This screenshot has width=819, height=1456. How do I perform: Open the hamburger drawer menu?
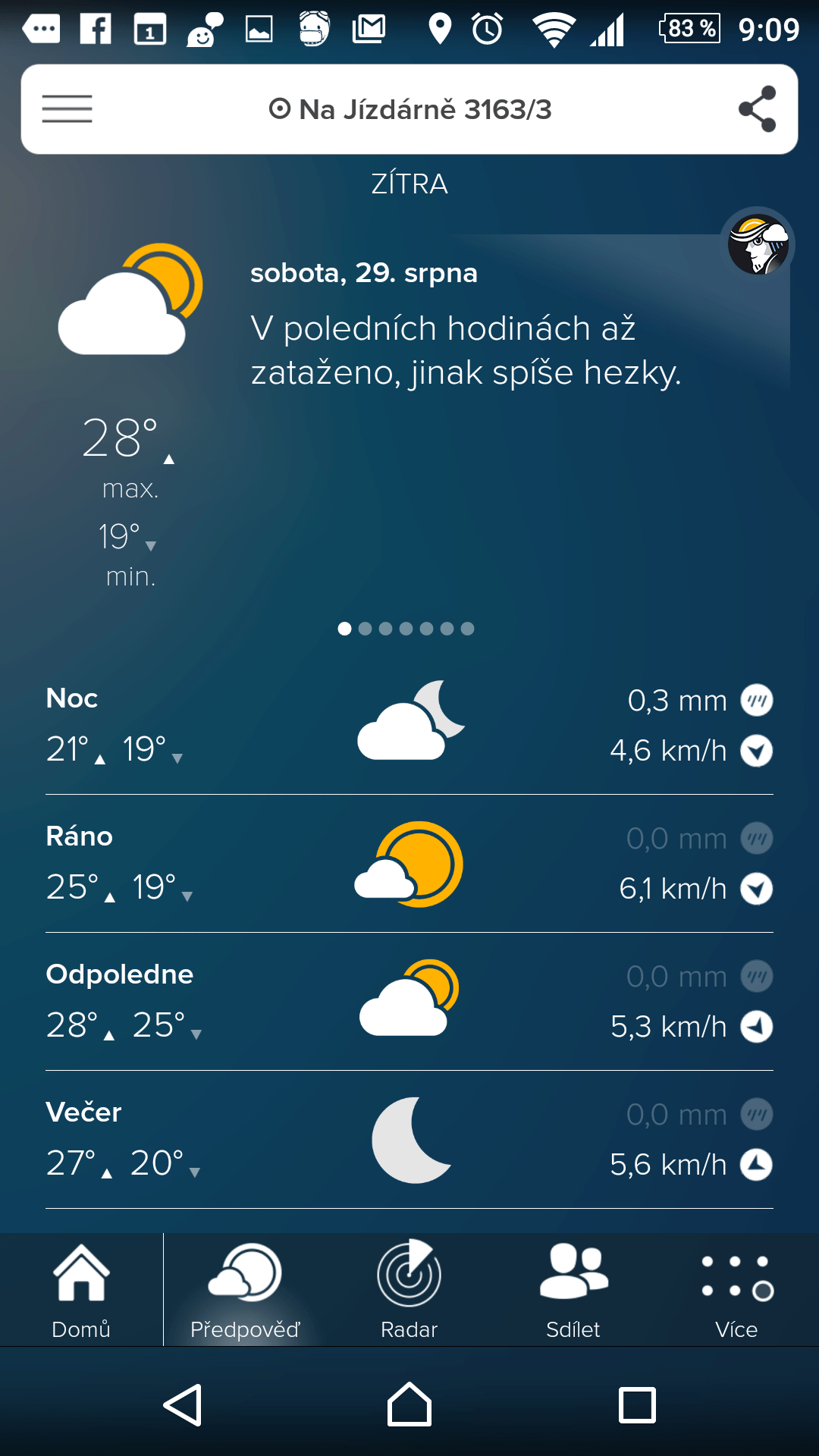[67, 109]
